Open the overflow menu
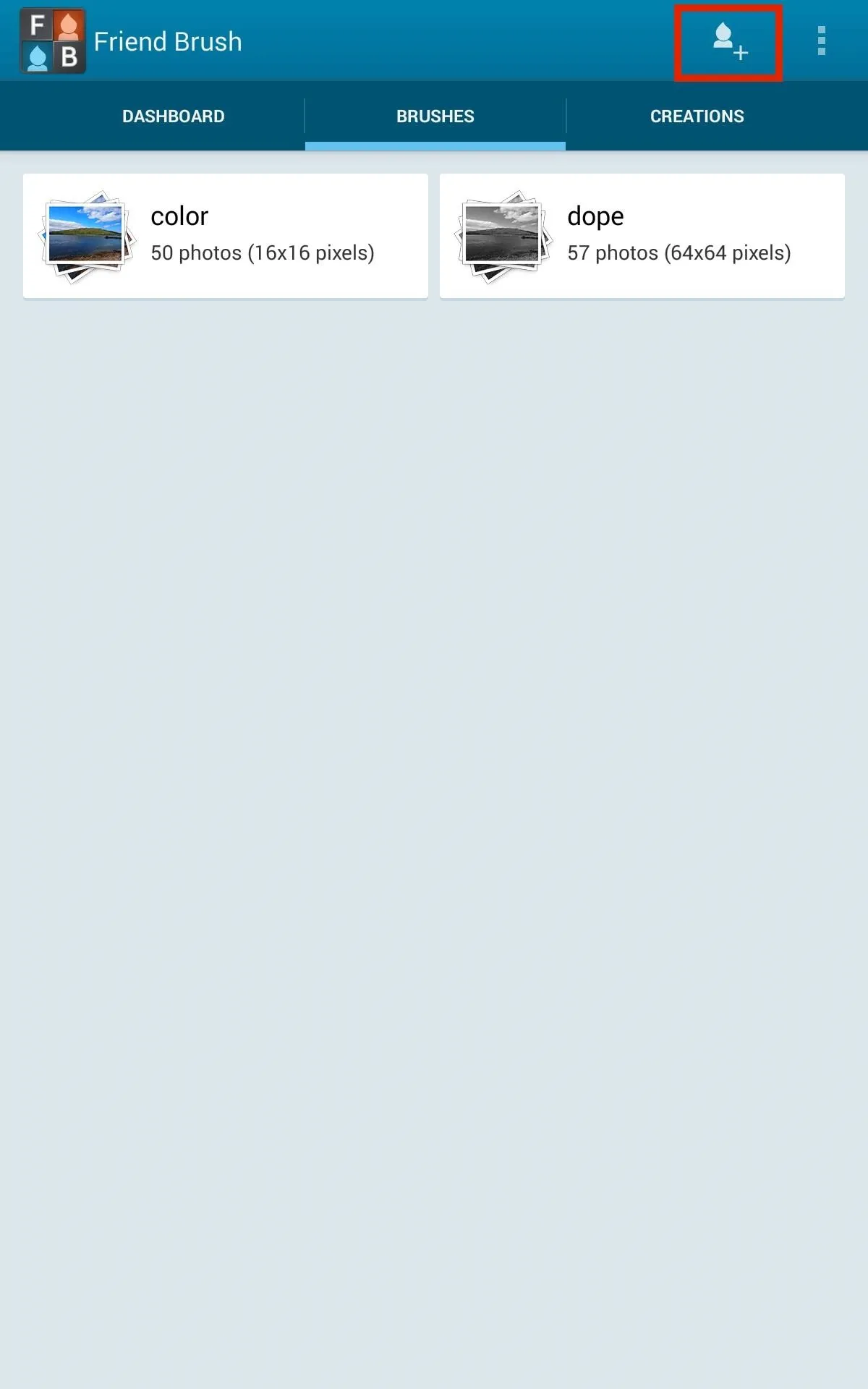The height and width of the screenshot is (1389, 868). [821, 41]
